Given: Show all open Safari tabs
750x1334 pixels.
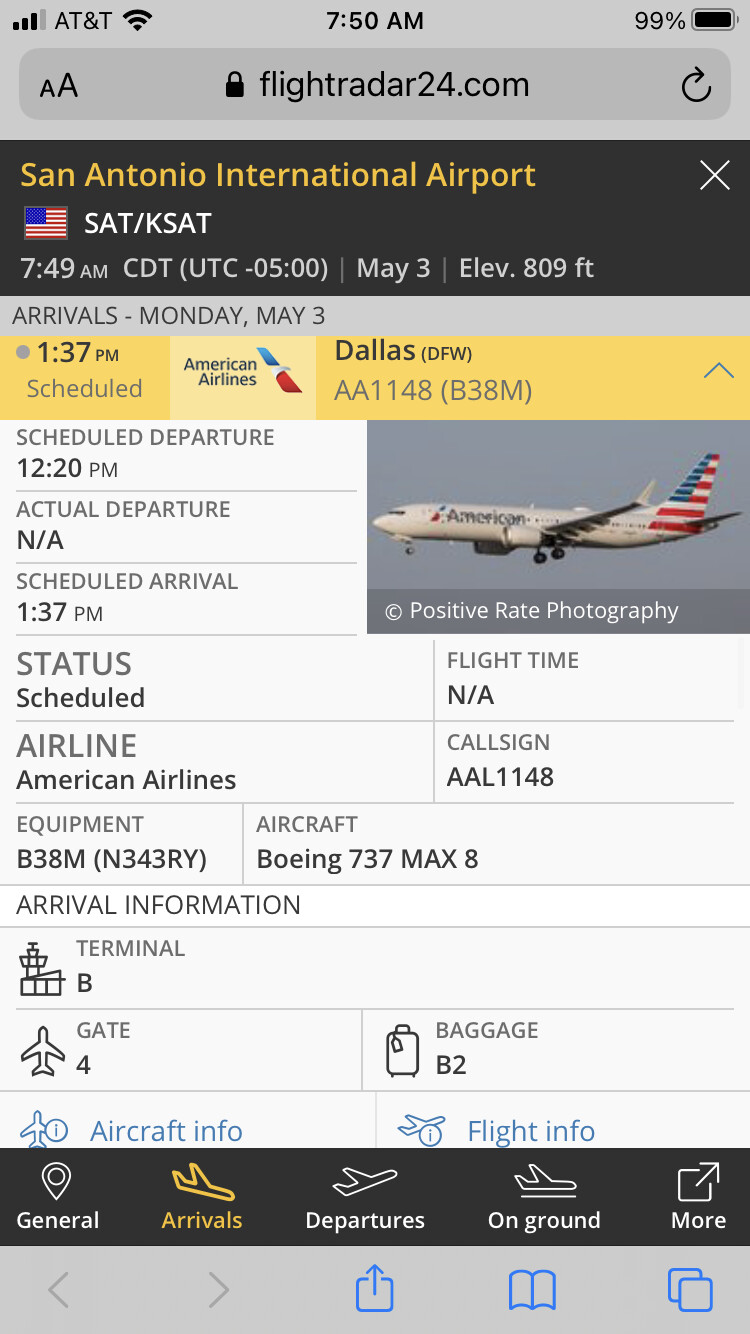Looking at the screenshot, I should pos(690,1290).
